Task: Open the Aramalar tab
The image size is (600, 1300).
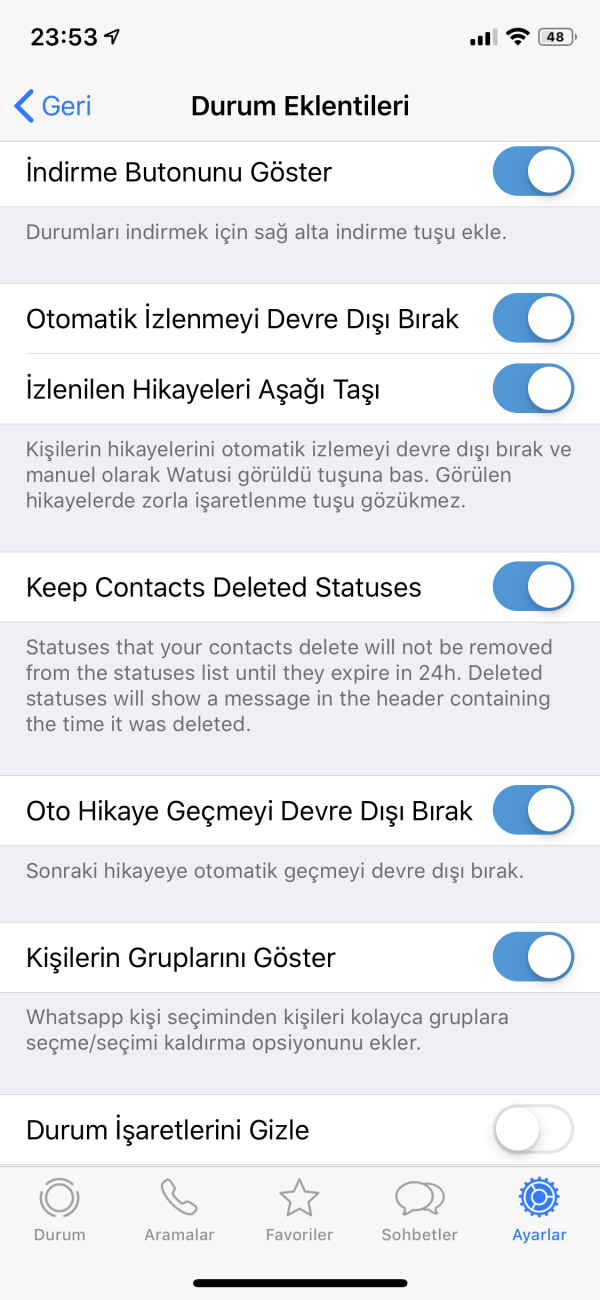Action: [x=179, y=1208]
